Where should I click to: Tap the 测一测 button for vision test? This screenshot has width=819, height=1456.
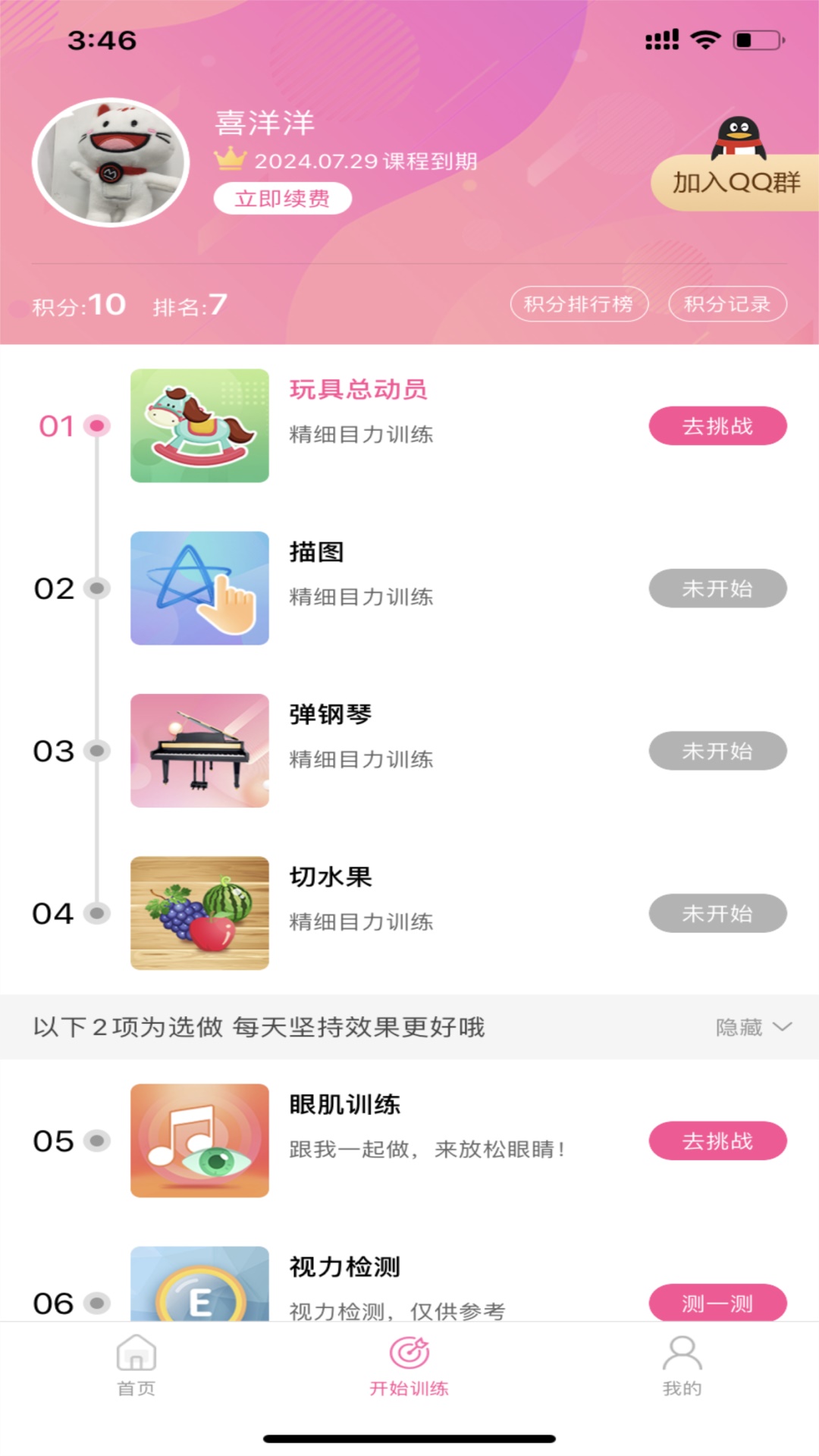pos(717,1303)
